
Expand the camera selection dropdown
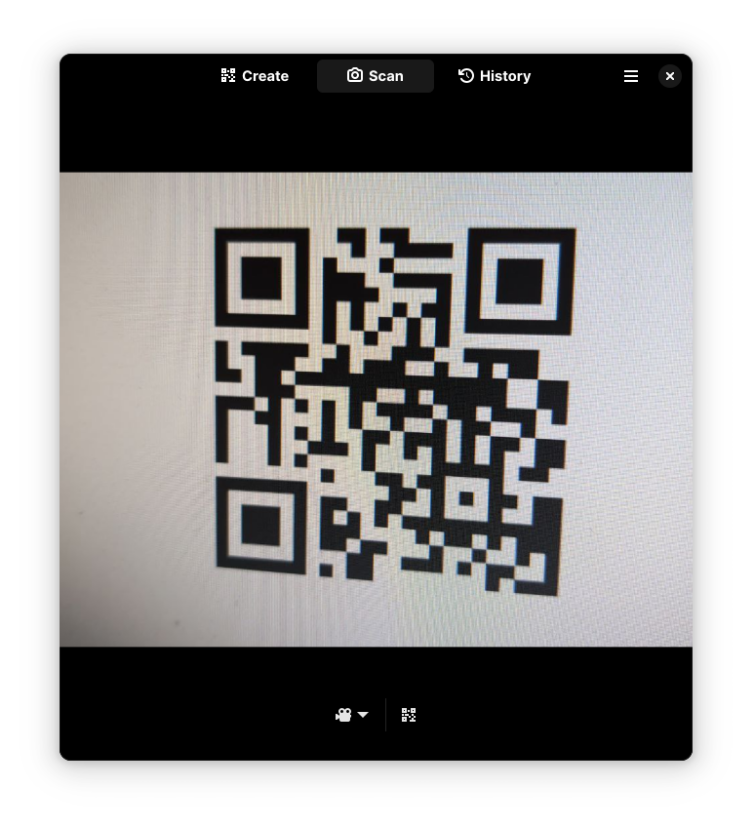point(351,715)
